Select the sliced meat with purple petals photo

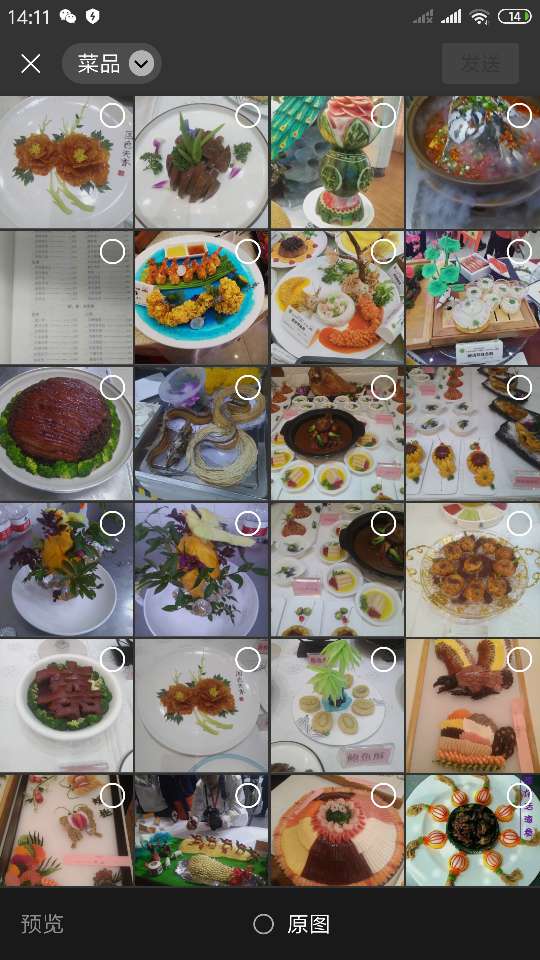[248, 115]
